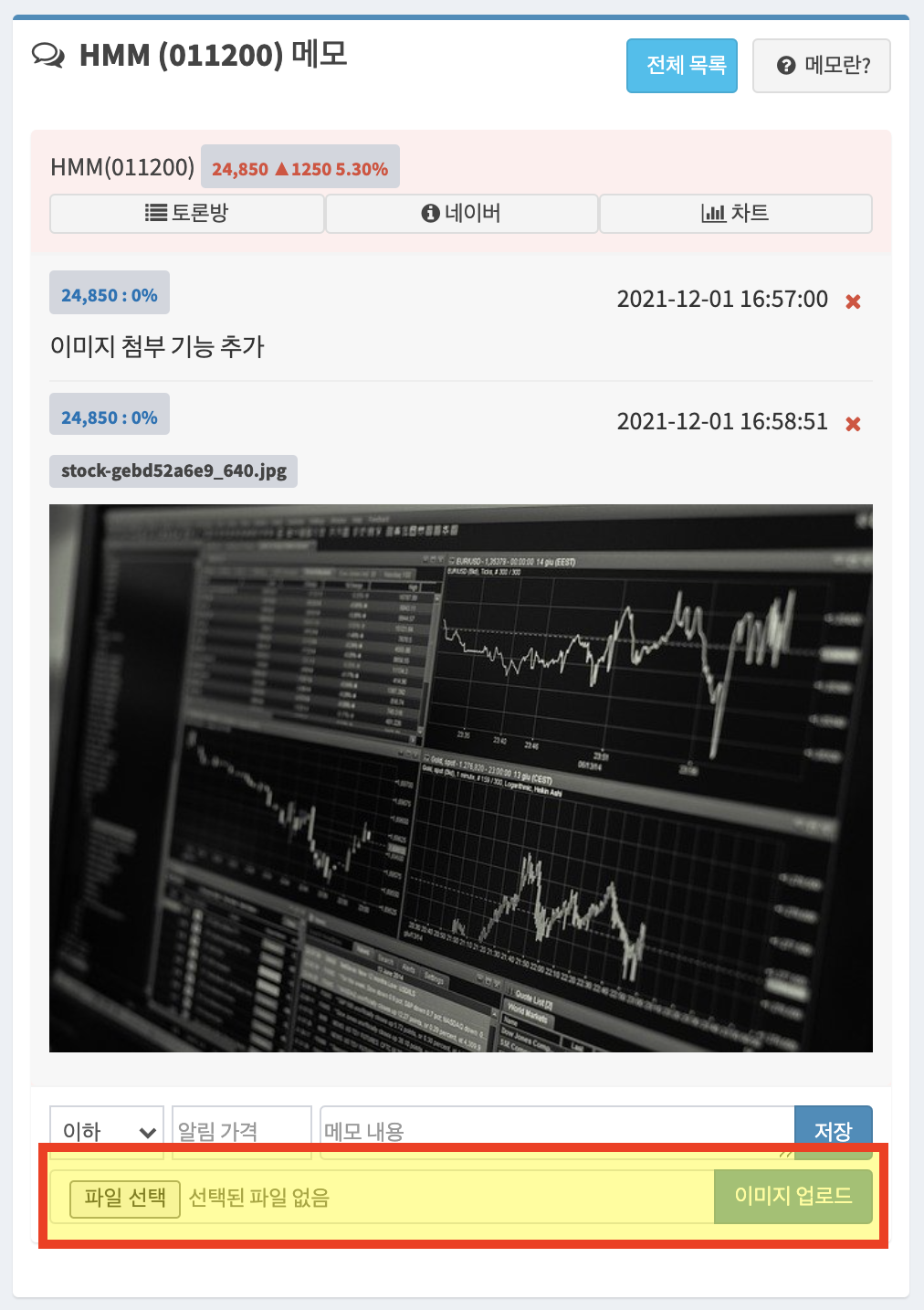Save the memo with 저장
Image resolution: width=924 pixels, height=1310 pixels.
(x=833, y=1130)
